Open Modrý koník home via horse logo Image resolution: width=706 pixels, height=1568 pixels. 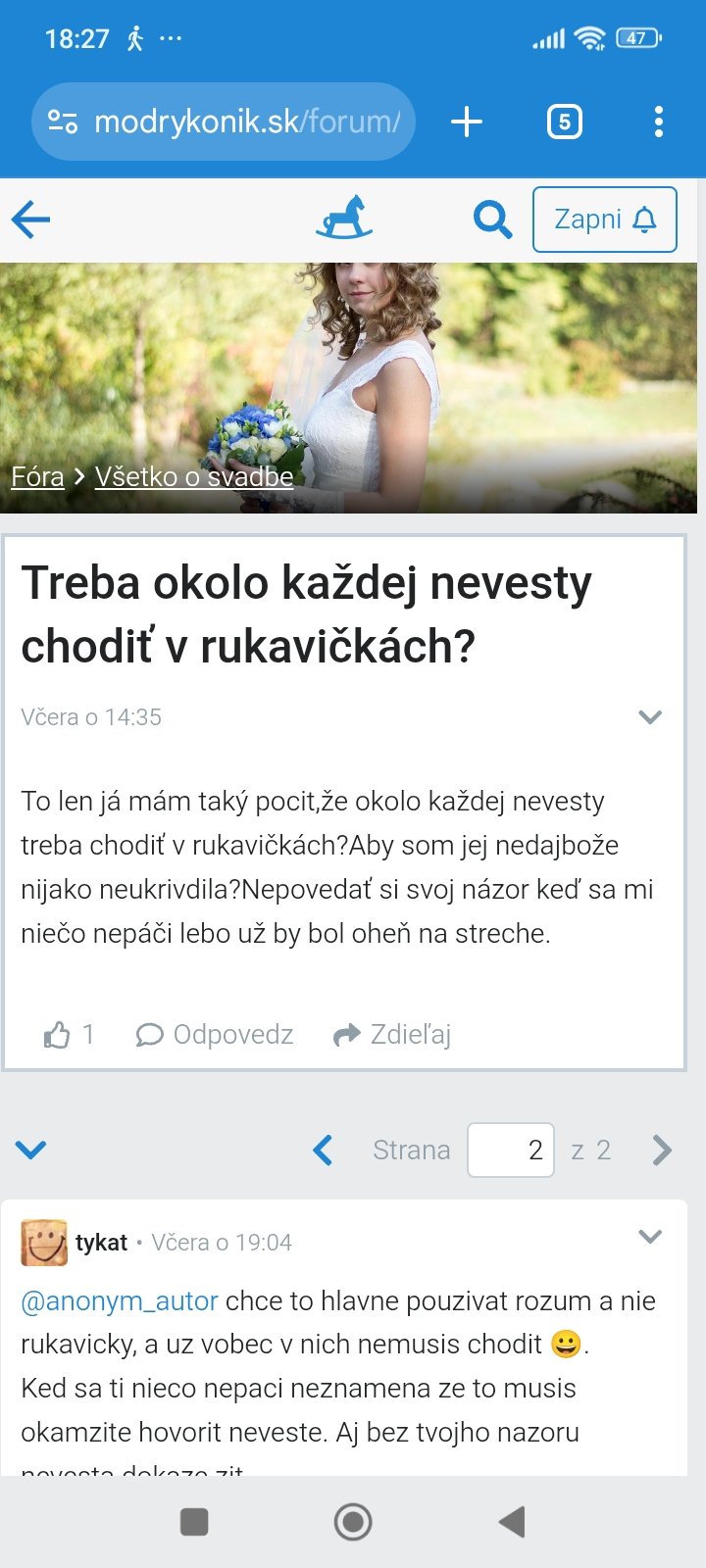343,218
